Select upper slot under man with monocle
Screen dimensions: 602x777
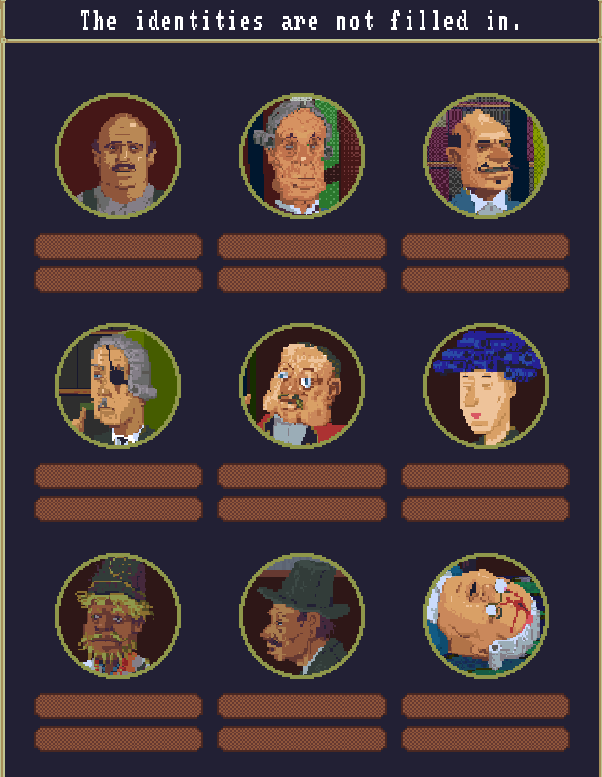click(x=302, y=476)
